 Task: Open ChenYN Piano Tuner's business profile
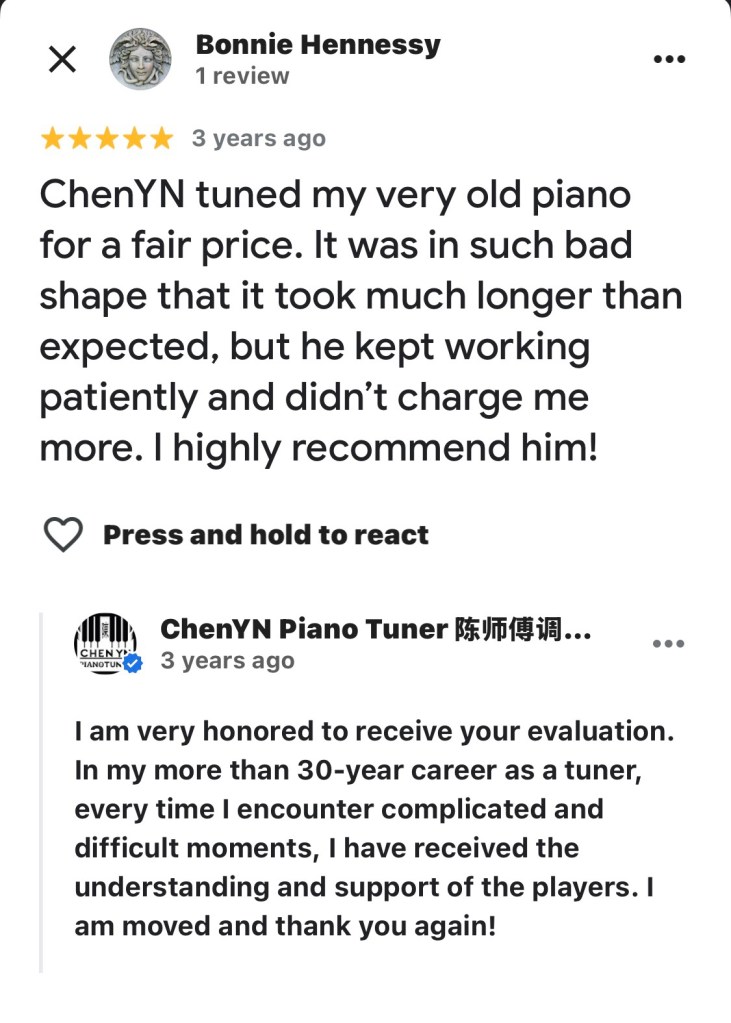(x=377, y=629)
